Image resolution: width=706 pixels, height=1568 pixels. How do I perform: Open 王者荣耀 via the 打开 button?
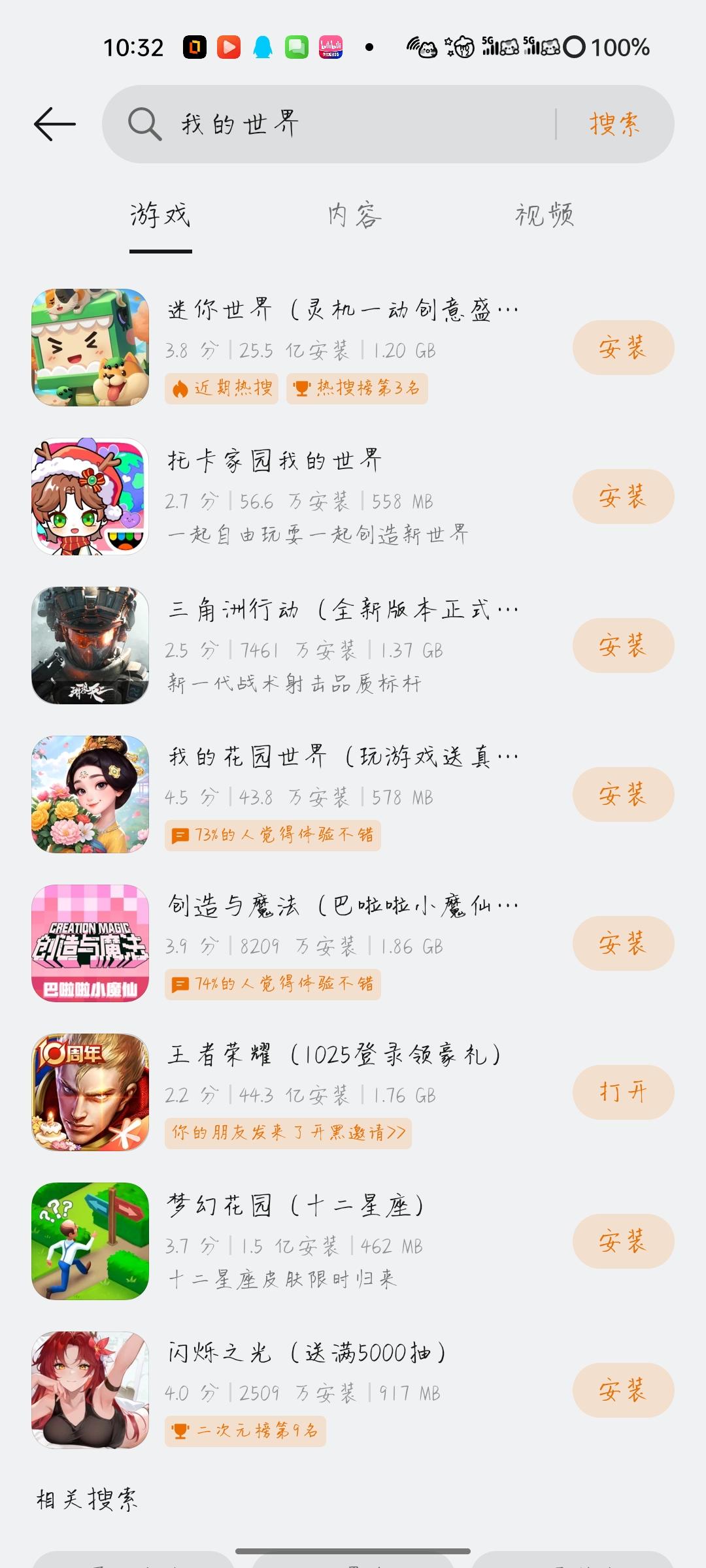coord(622,1092)
